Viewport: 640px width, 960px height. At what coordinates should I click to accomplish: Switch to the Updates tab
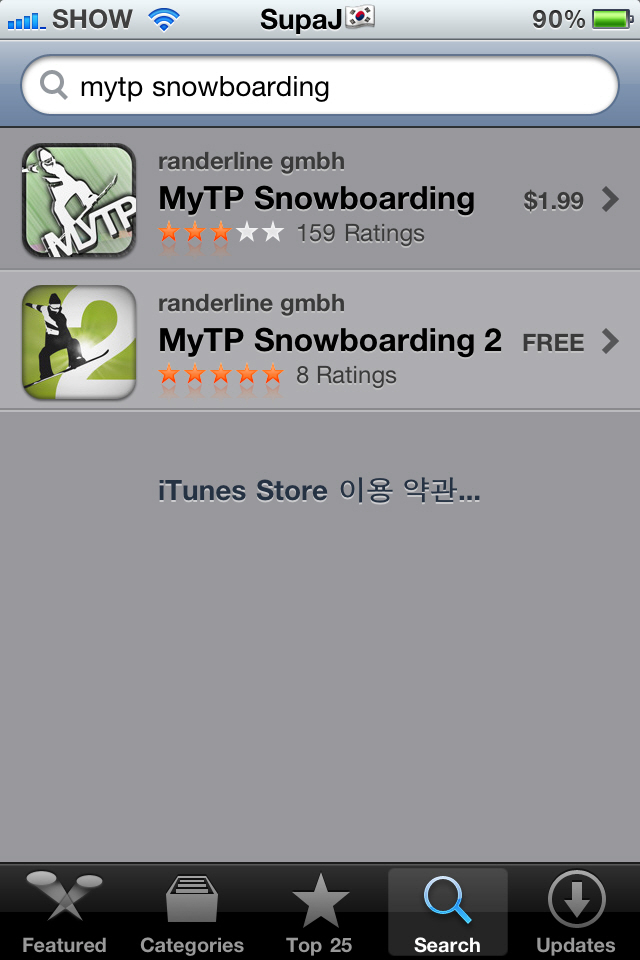pyautogui.click(x=575, y=912)
